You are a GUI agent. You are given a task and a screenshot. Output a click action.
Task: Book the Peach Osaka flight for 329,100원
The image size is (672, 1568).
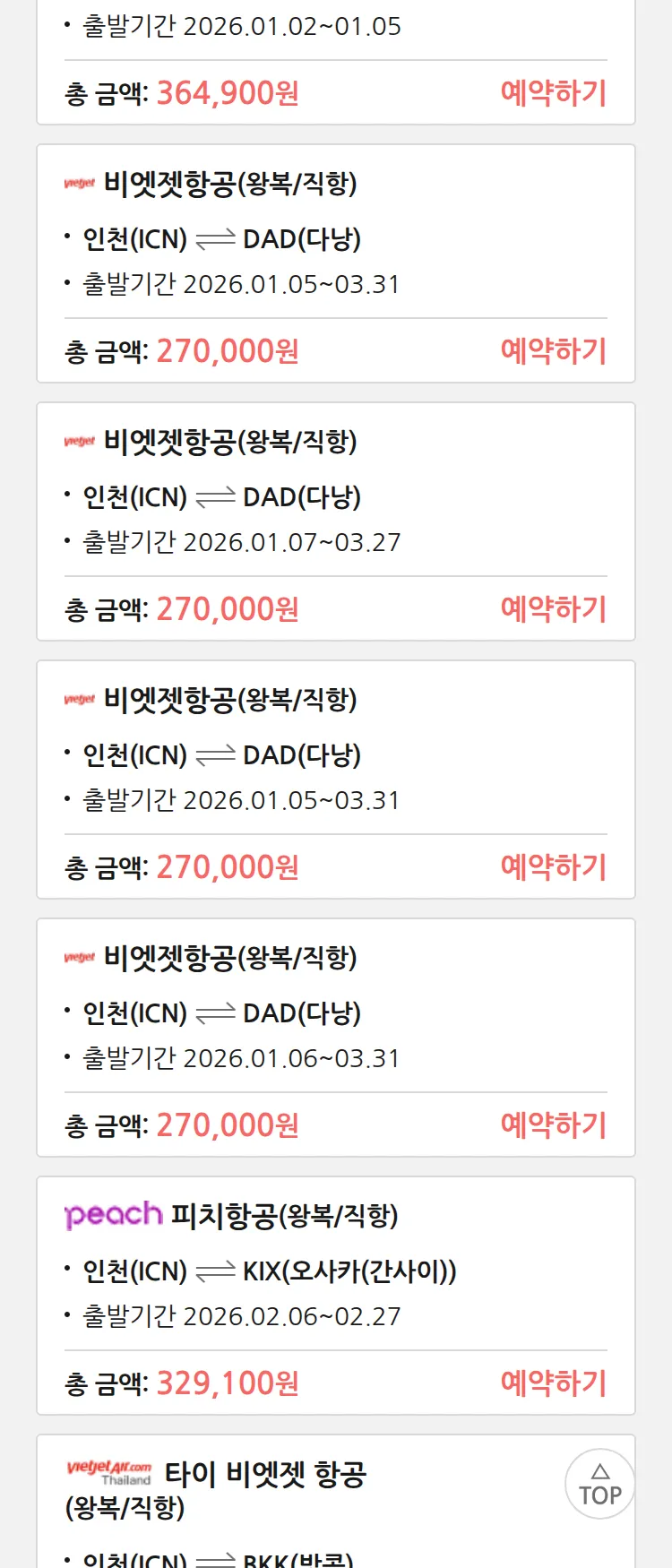point(553,1383)
